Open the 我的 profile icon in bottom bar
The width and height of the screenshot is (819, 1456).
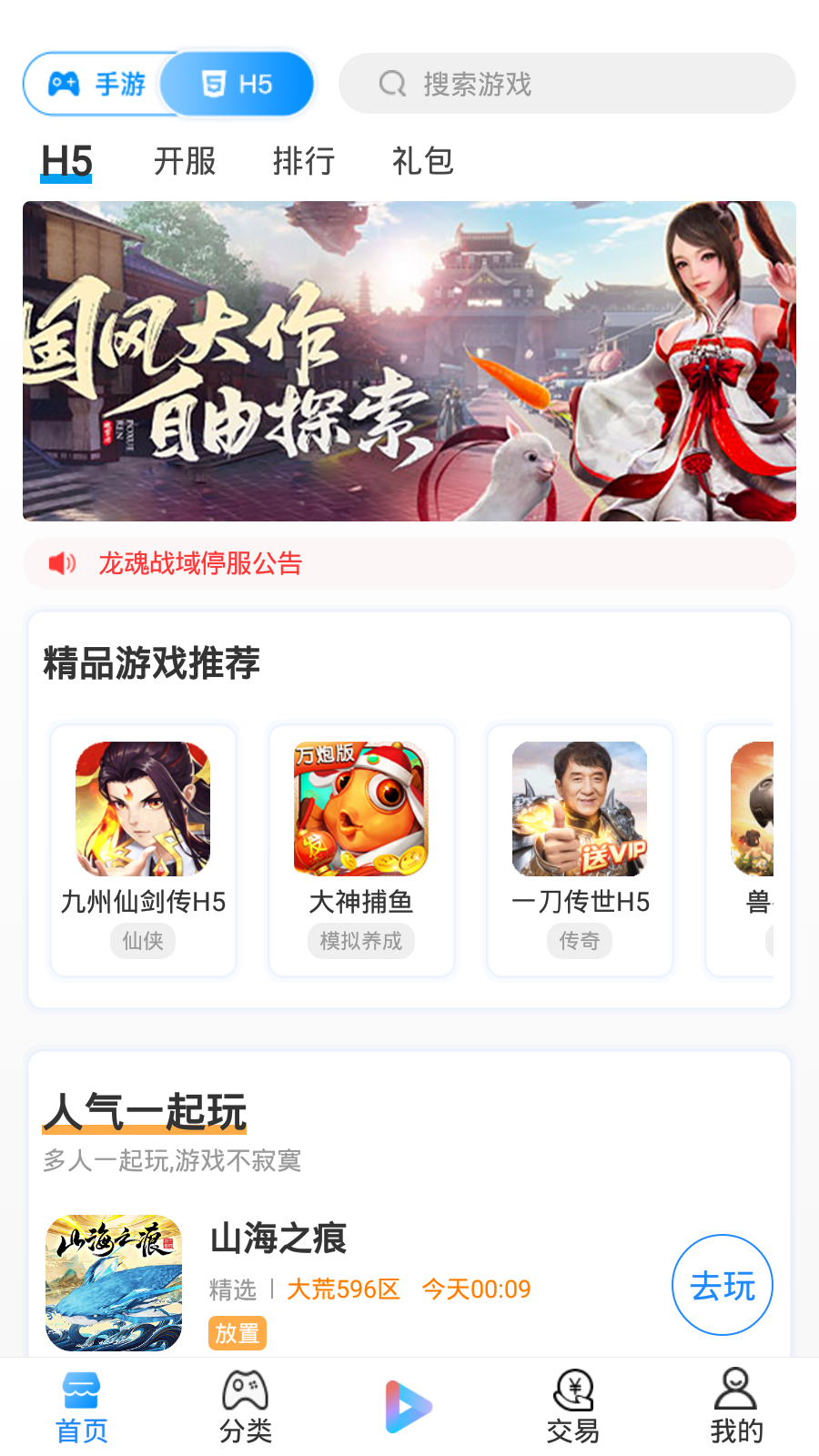(733, 1390)
